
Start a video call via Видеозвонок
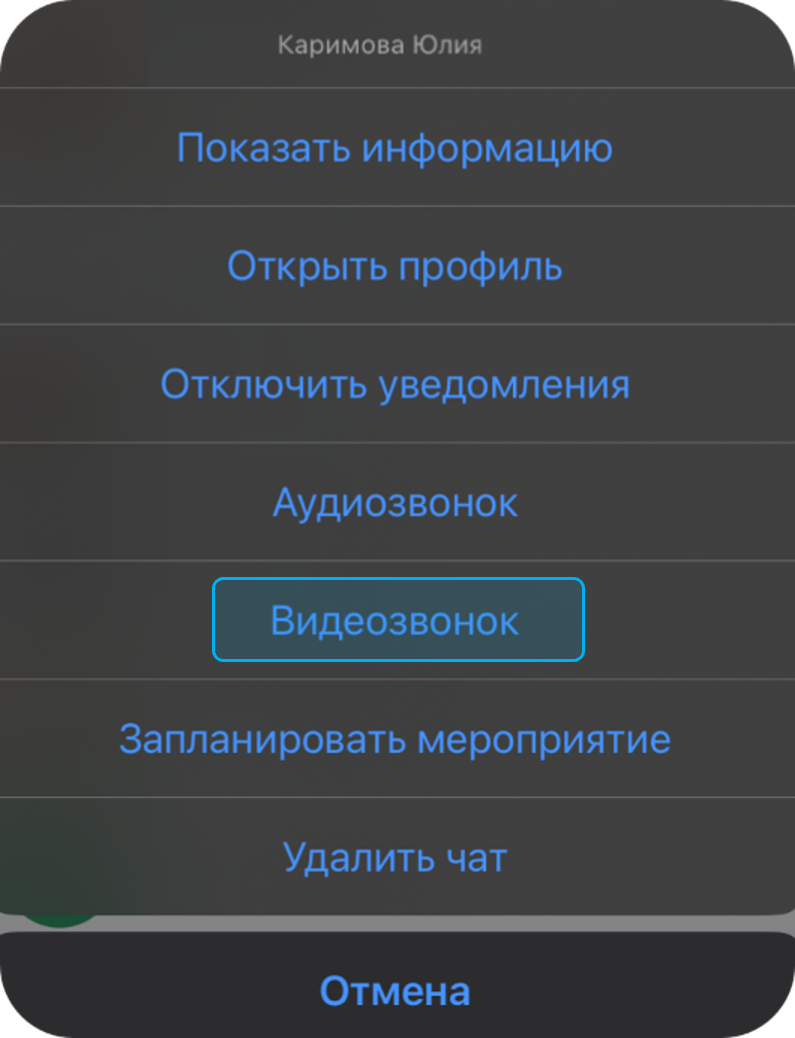[397, 620]
